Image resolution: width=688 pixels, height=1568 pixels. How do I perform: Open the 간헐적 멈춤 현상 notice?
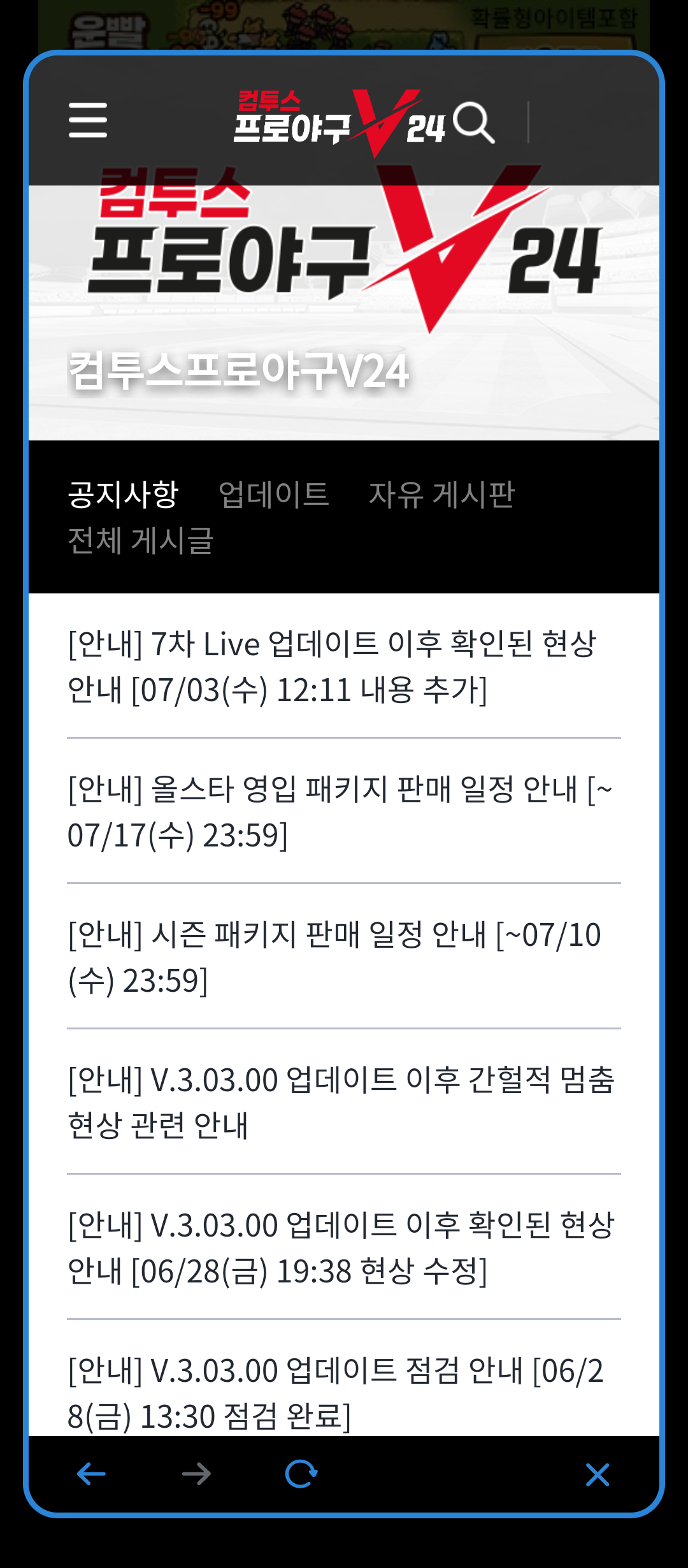[344, 1102]
